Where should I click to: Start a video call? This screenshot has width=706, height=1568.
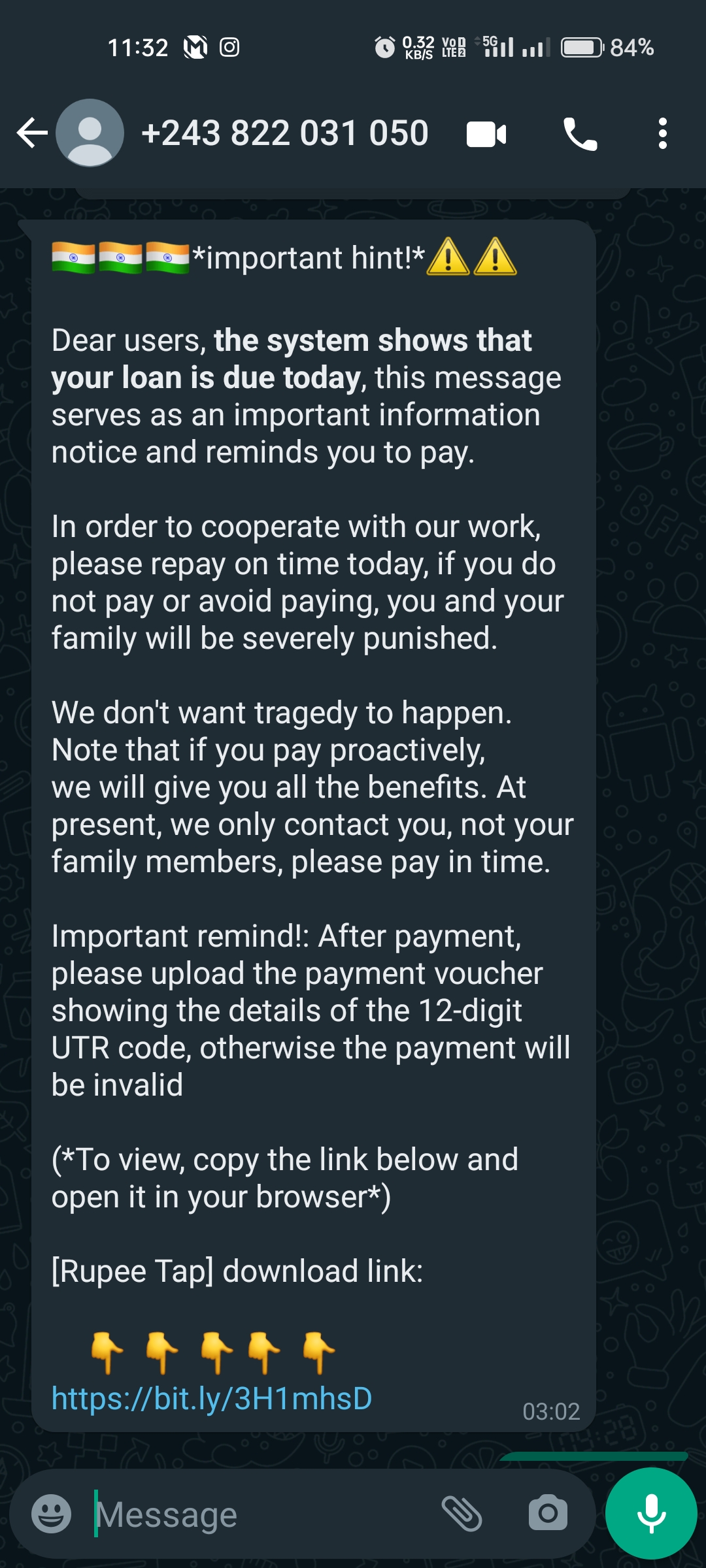[x=486, y=135]
